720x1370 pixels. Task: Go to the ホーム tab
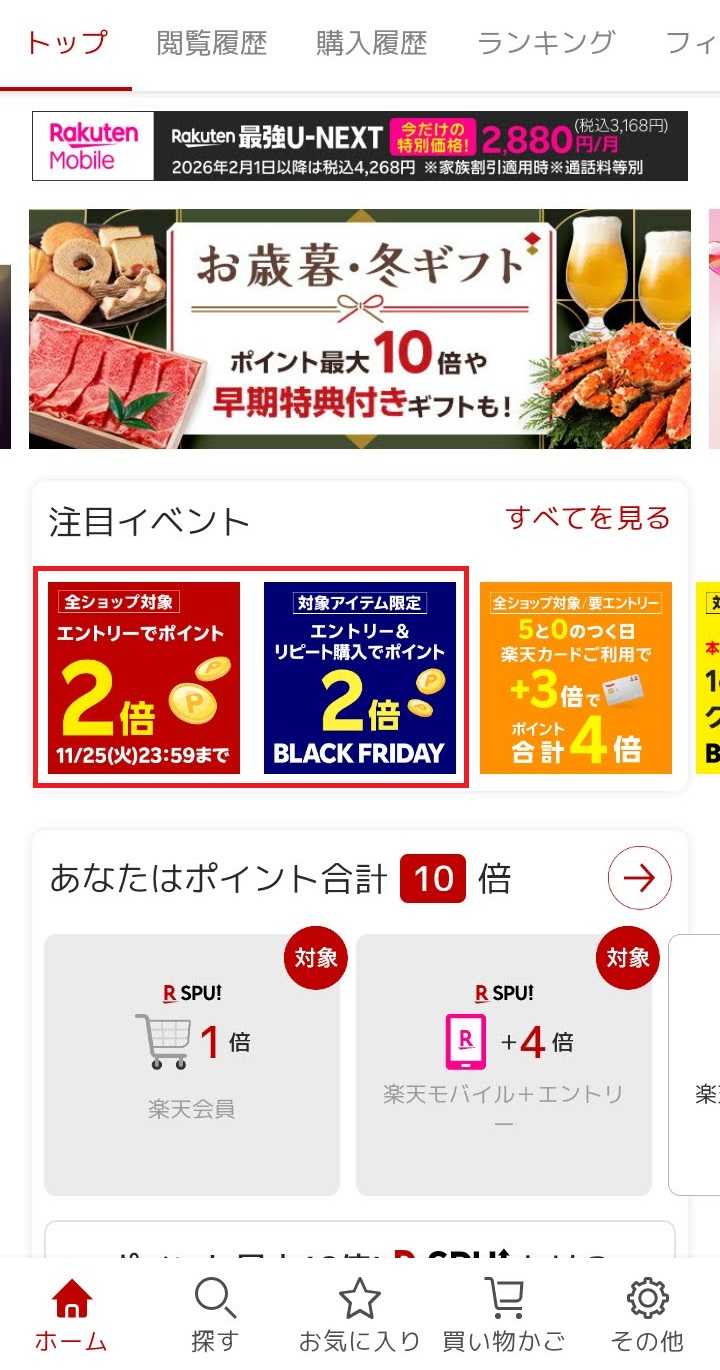(71, 1313)
